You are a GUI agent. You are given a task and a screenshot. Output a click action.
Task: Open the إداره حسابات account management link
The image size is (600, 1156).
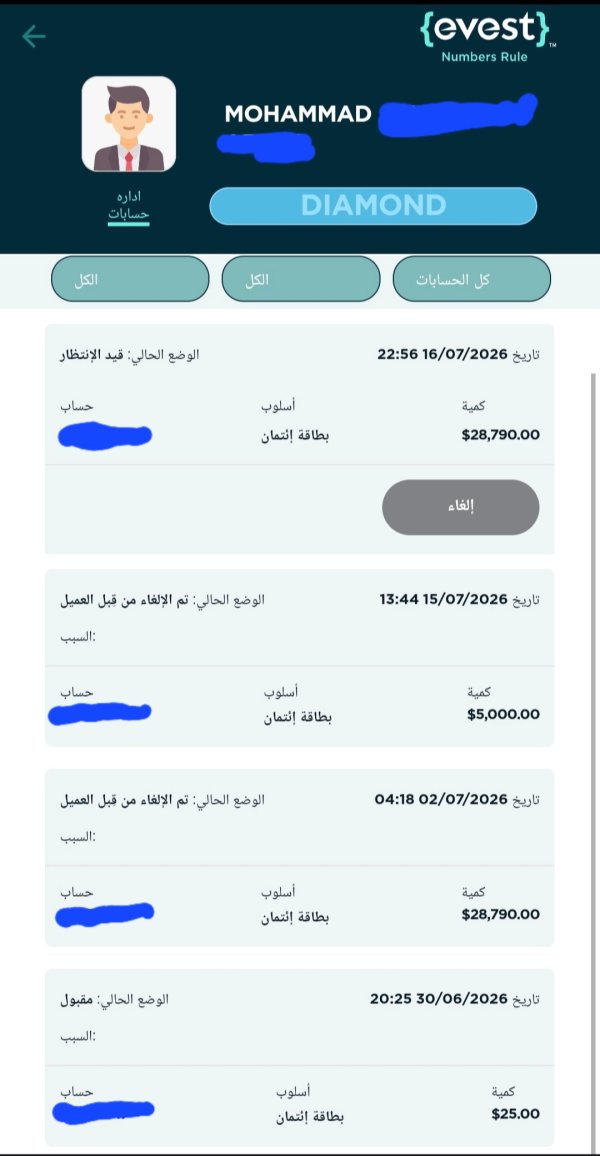(129, 206)
